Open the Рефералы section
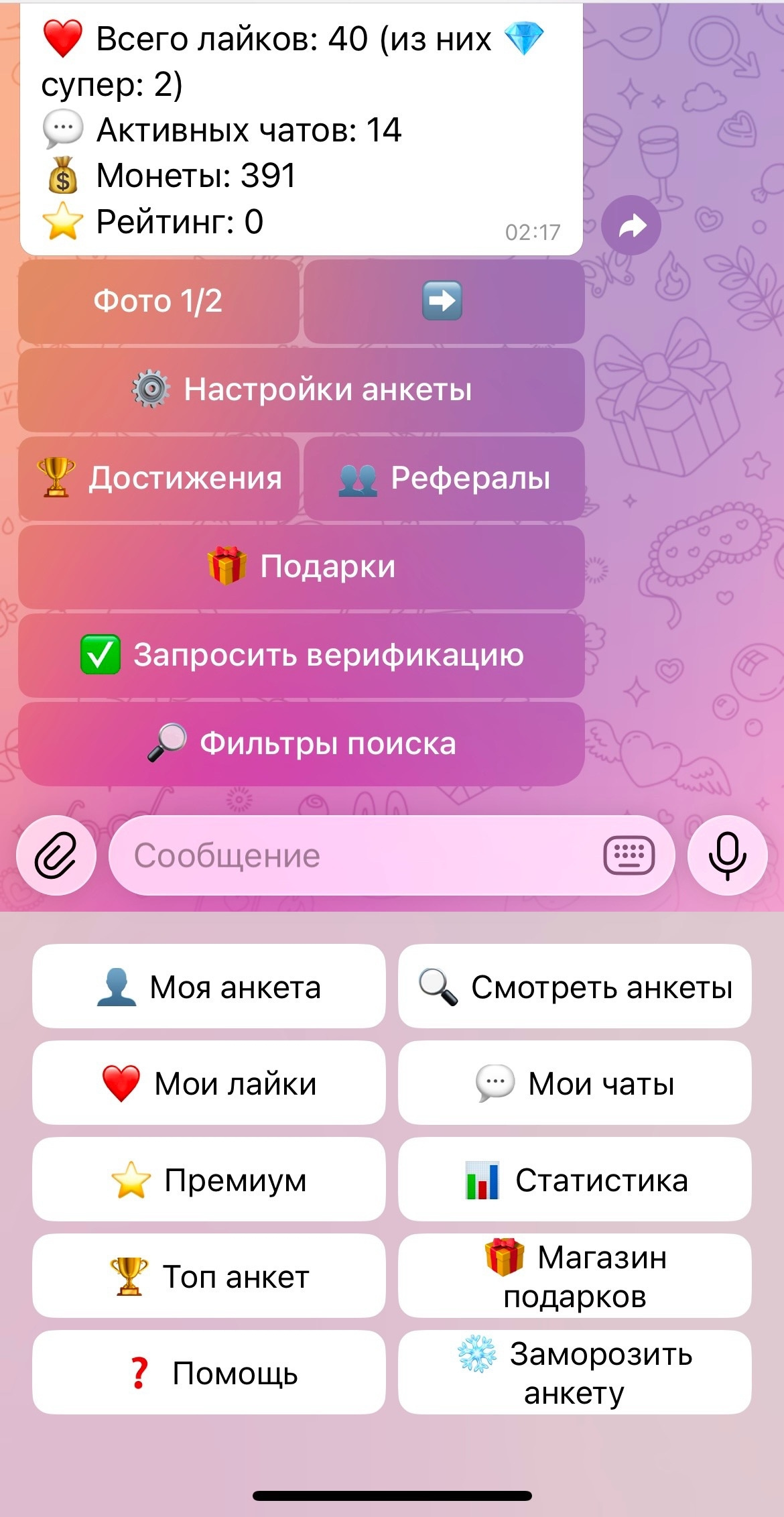 (444, 478)
